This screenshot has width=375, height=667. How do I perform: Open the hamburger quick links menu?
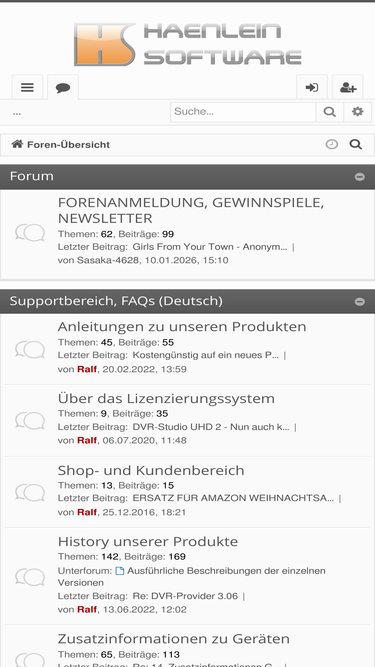[27, 87]
